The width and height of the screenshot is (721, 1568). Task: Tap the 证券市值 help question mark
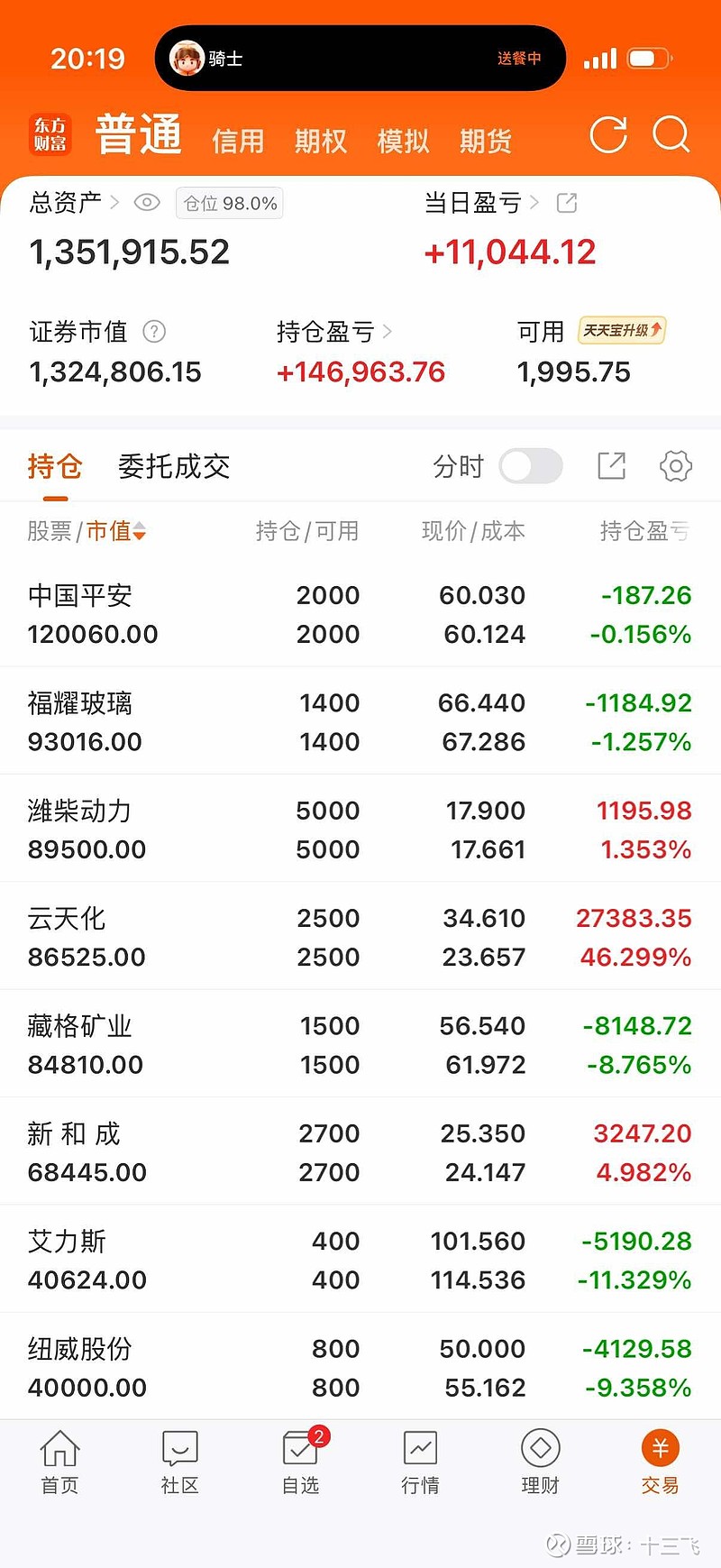point(154,332)
